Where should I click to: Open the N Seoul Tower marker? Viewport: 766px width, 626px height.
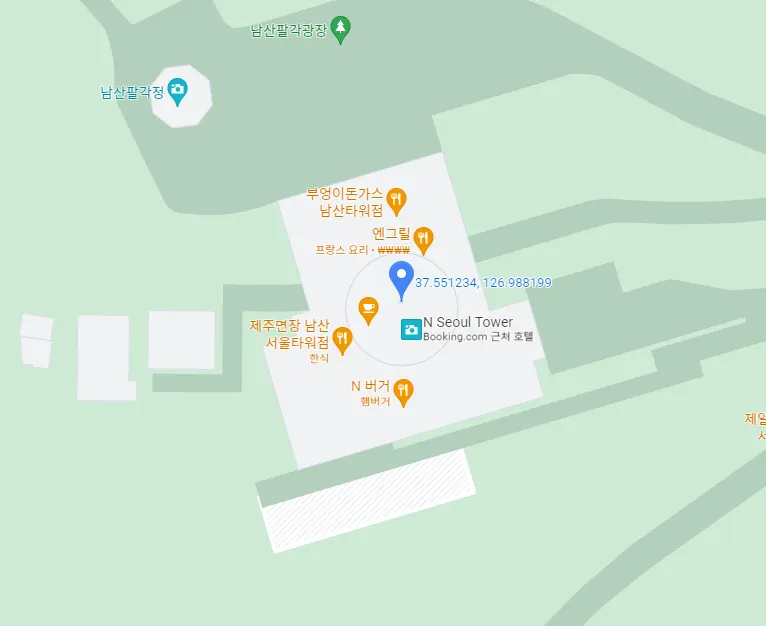(x=410, y=329)
